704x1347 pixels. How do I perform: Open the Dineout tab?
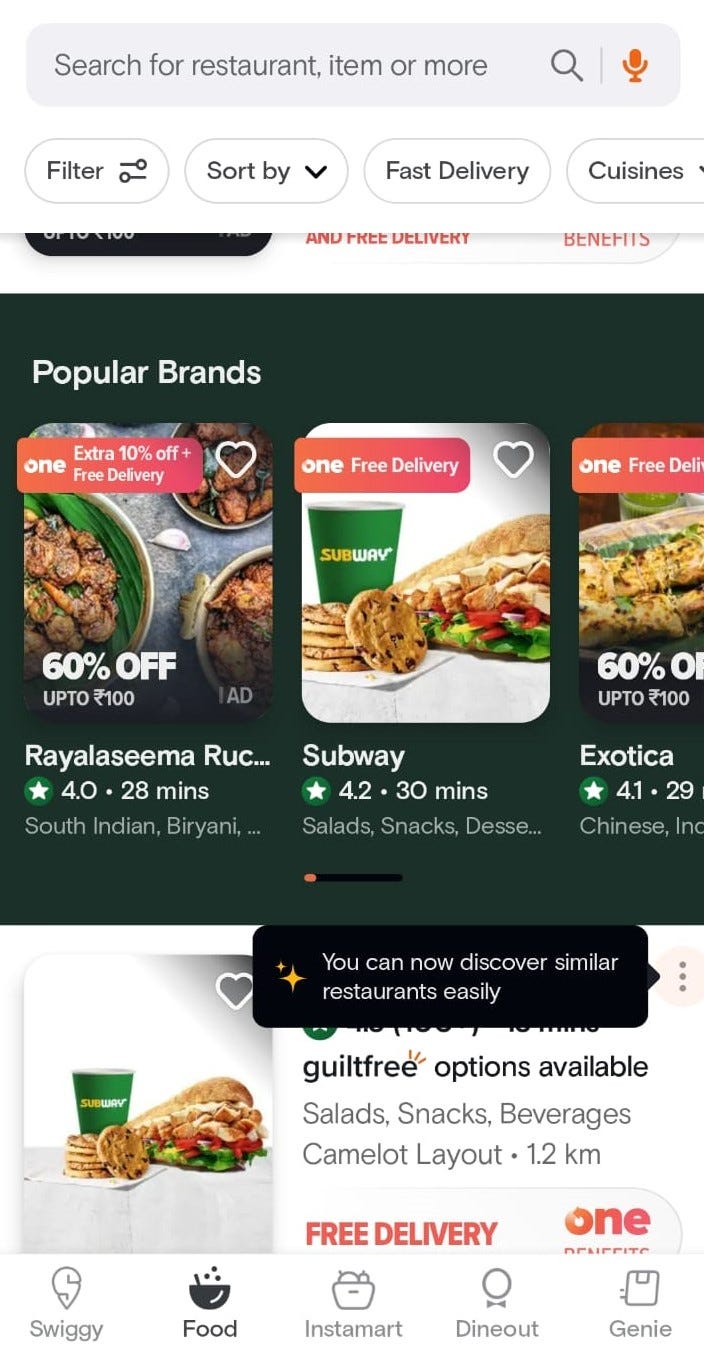497,1301
